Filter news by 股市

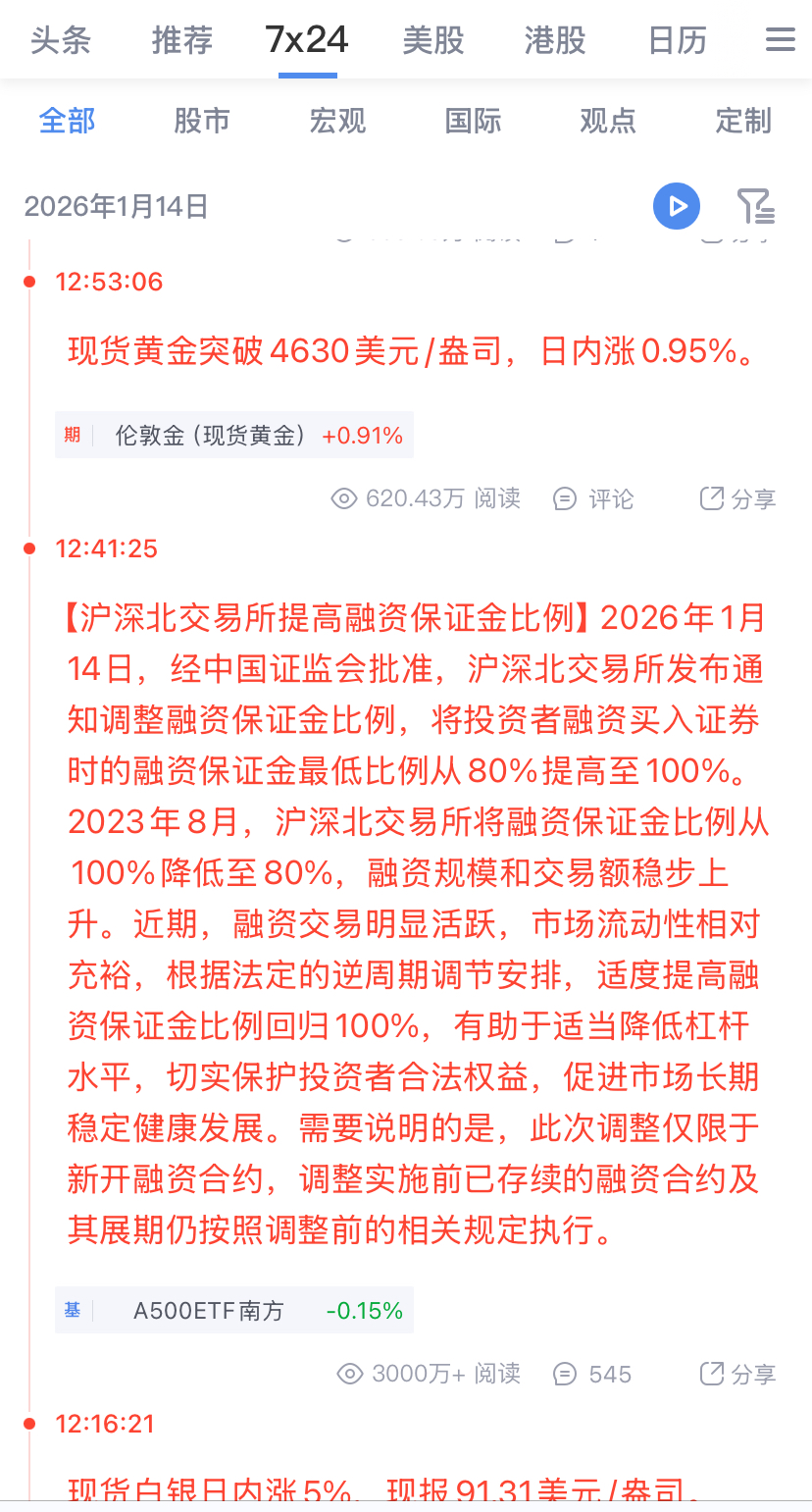tap(202, 121)
